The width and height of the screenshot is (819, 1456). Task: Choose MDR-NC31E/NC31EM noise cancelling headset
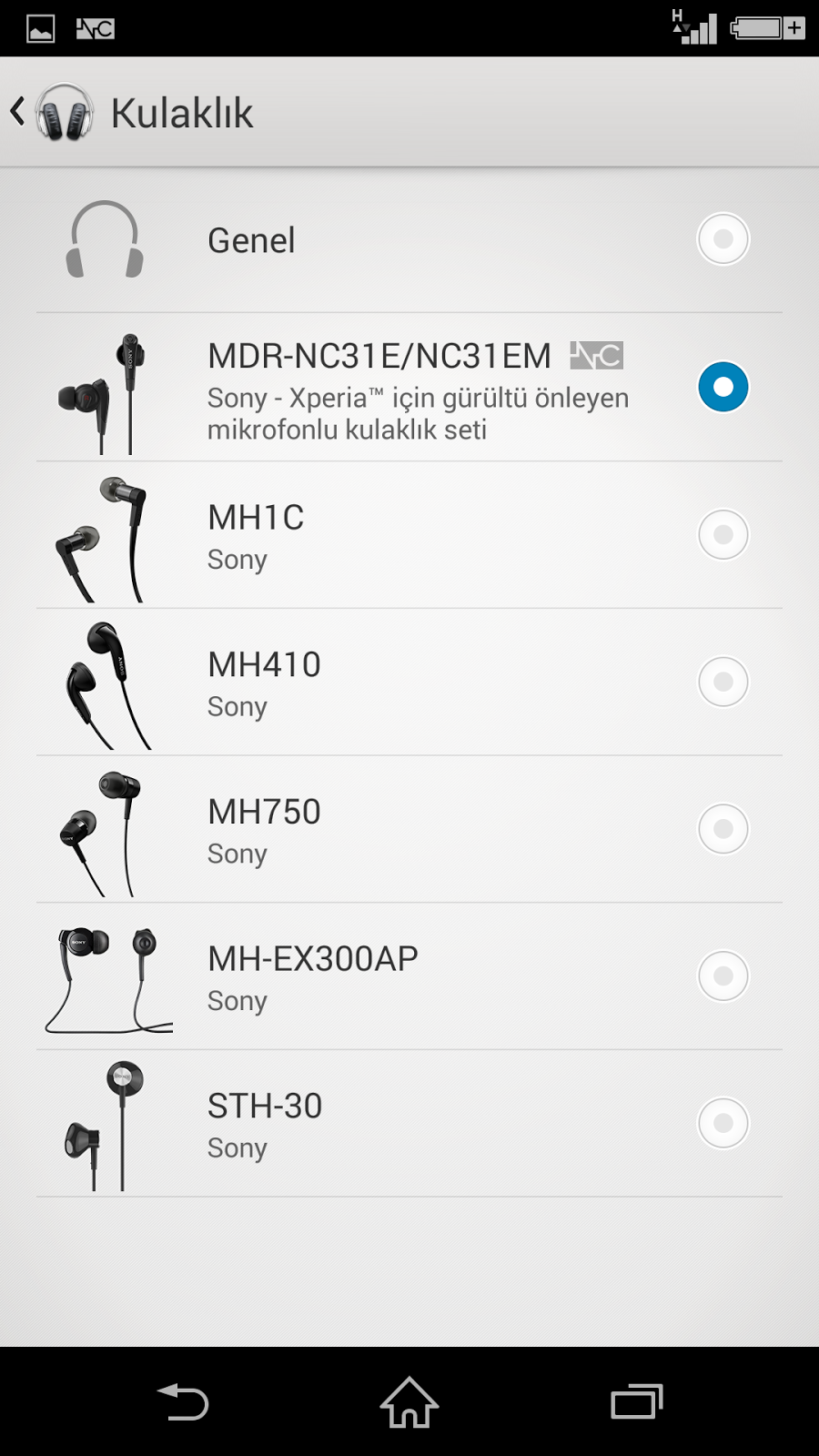[723, 387]
